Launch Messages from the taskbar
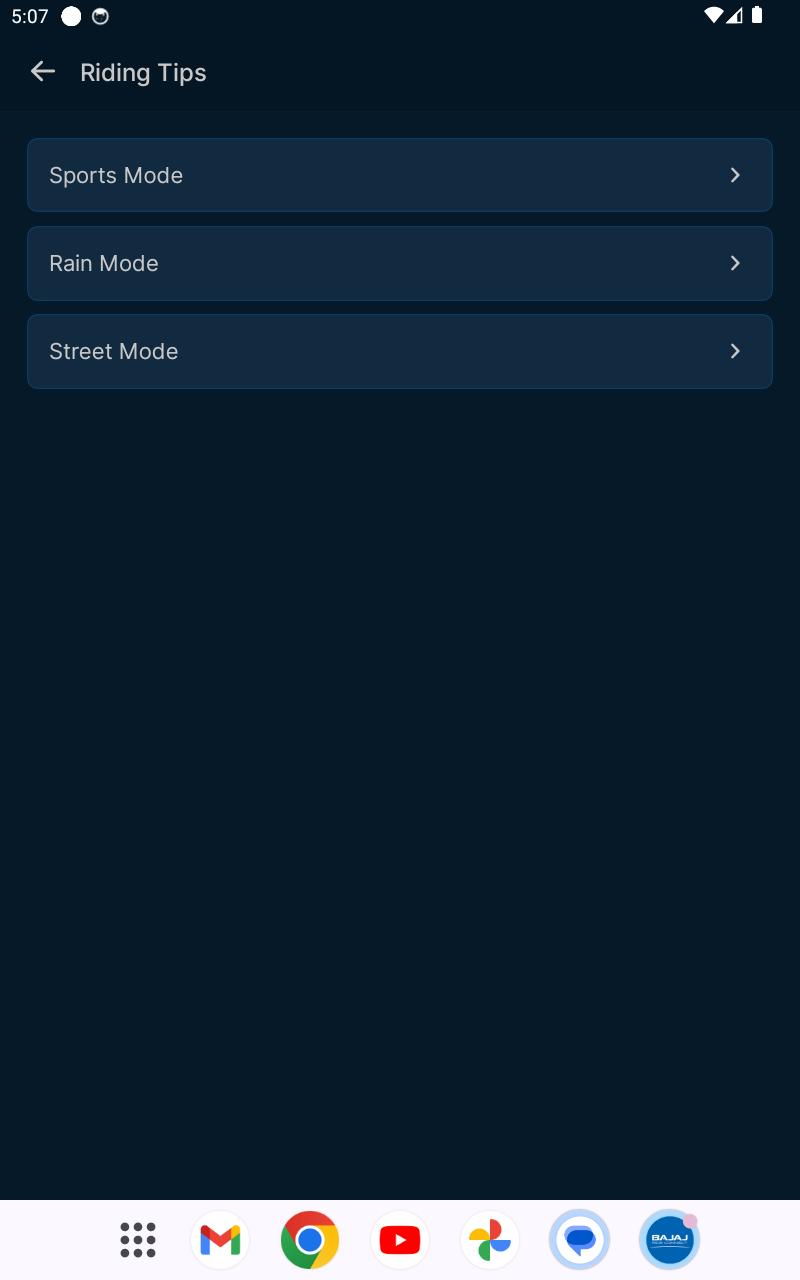Image resolution: width=800 pixels, height=1280 pixels. (580, 1240)
